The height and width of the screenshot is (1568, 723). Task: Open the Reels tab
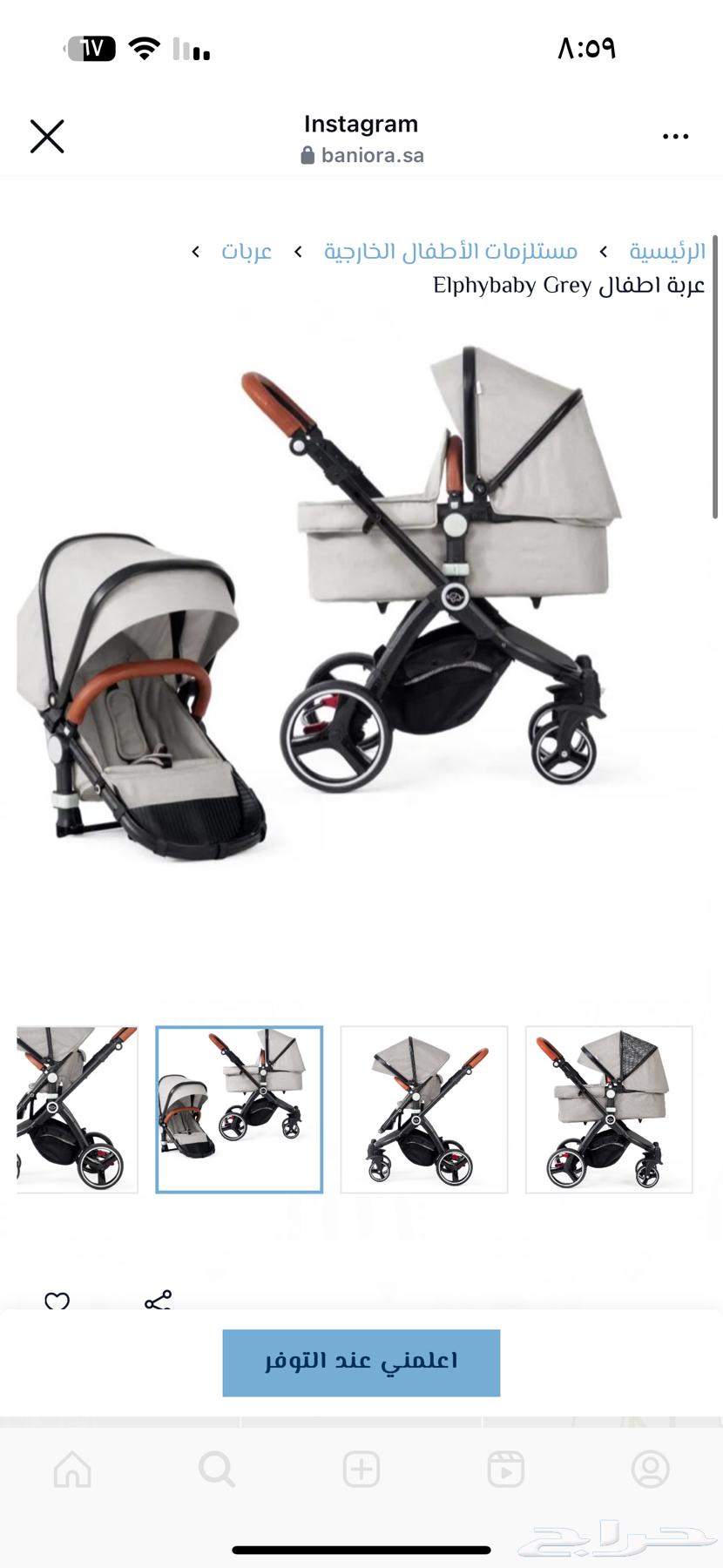pyautogui.click(x=506, y=1470)
